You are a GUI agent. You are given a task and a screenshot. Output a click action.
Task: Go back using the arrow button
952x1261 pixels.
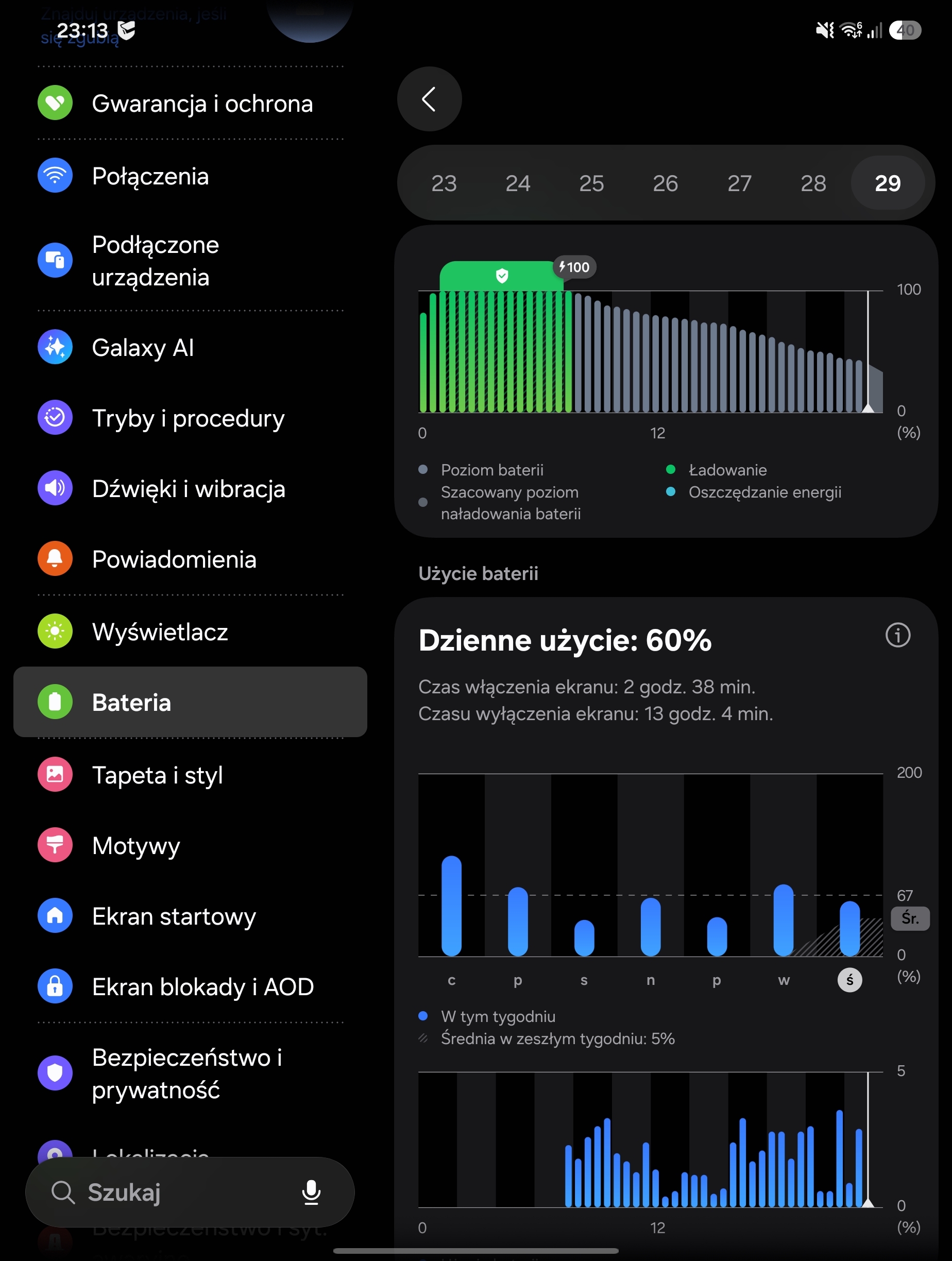pyautogui.click(x=429, y=99)
